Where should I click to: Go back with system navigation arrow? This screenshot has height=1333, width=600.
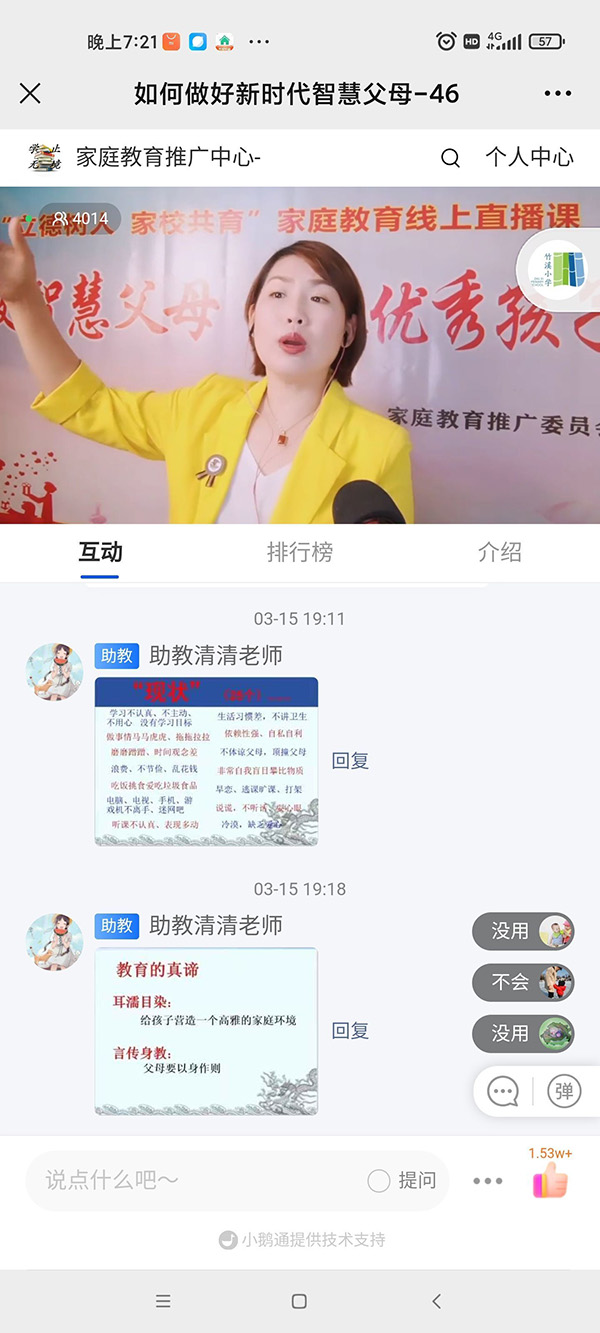click(x=436, y=1301)
